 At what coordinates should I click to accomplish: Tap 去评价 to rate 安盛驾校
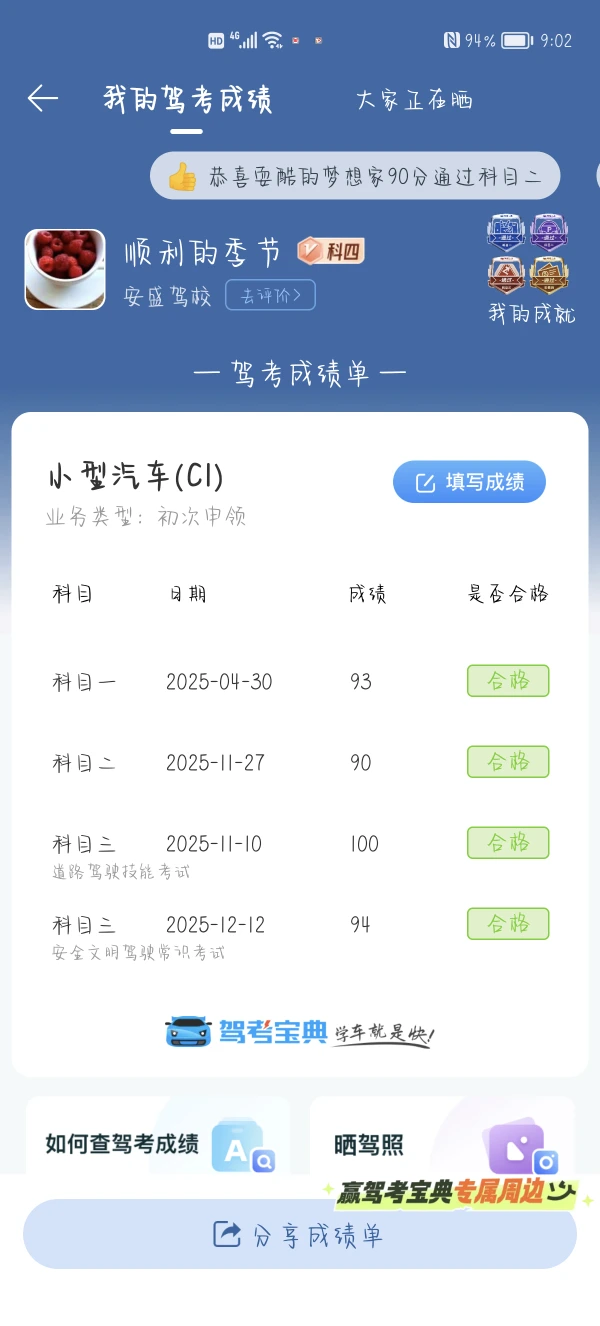point(270,295)
